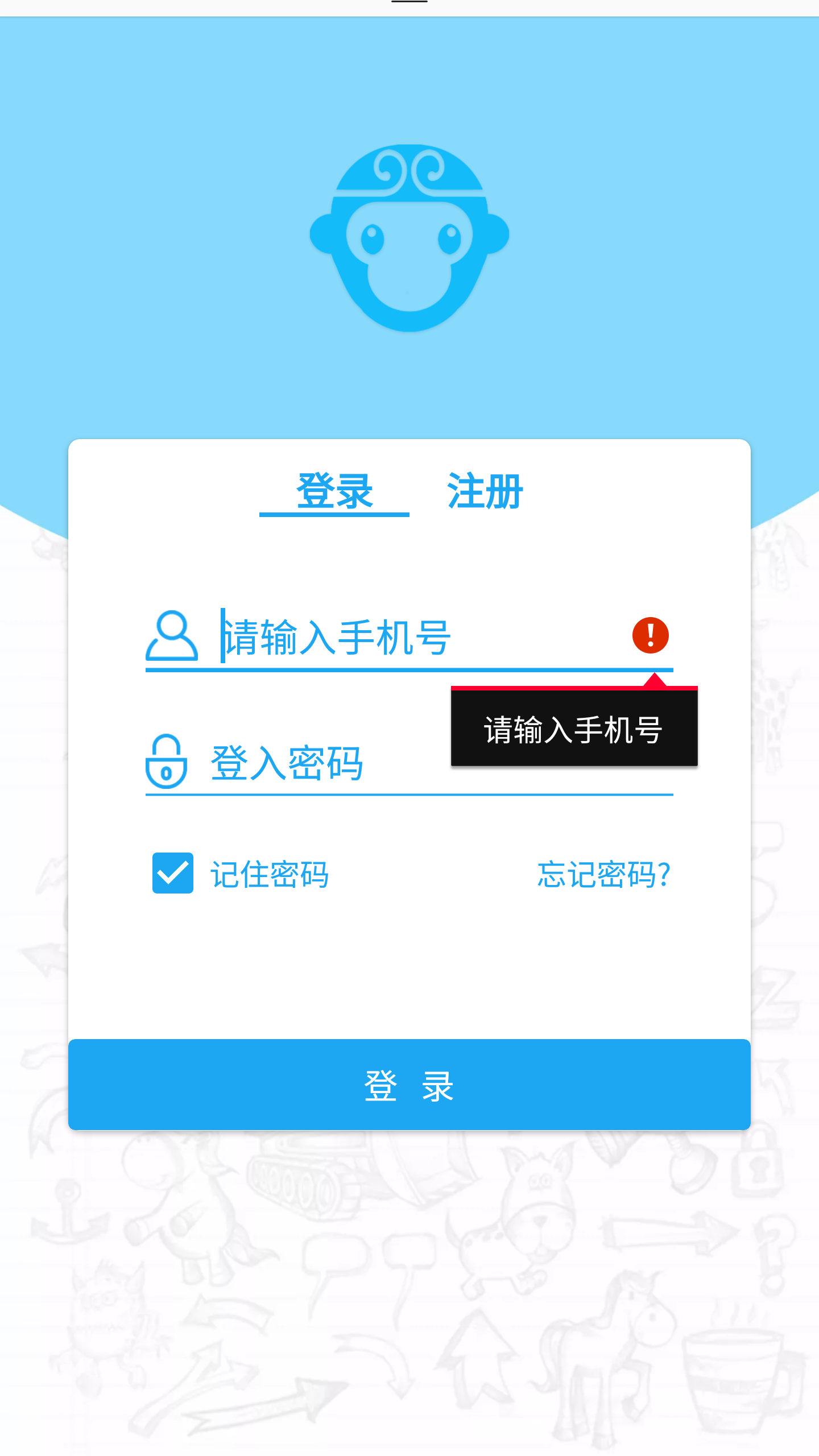Image resolution: width=819 pixels, height=1456 pixels.
Task: Tap the blue 登录 button
Action: pos(409,1085)
